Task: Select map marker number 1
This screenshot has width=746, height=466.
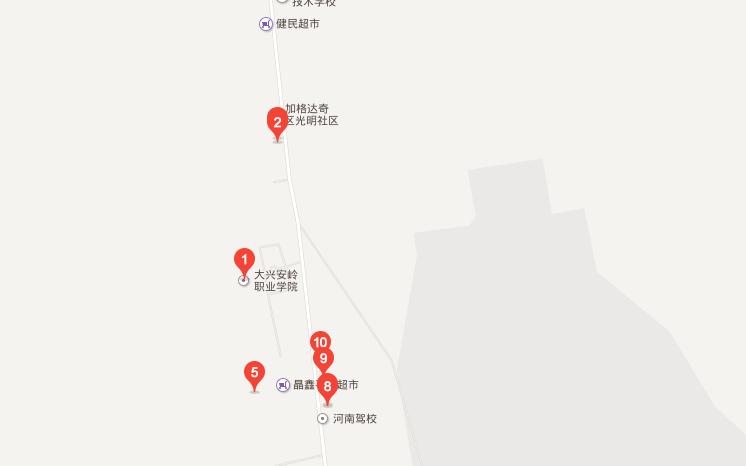Action: (x=244, y=260)
